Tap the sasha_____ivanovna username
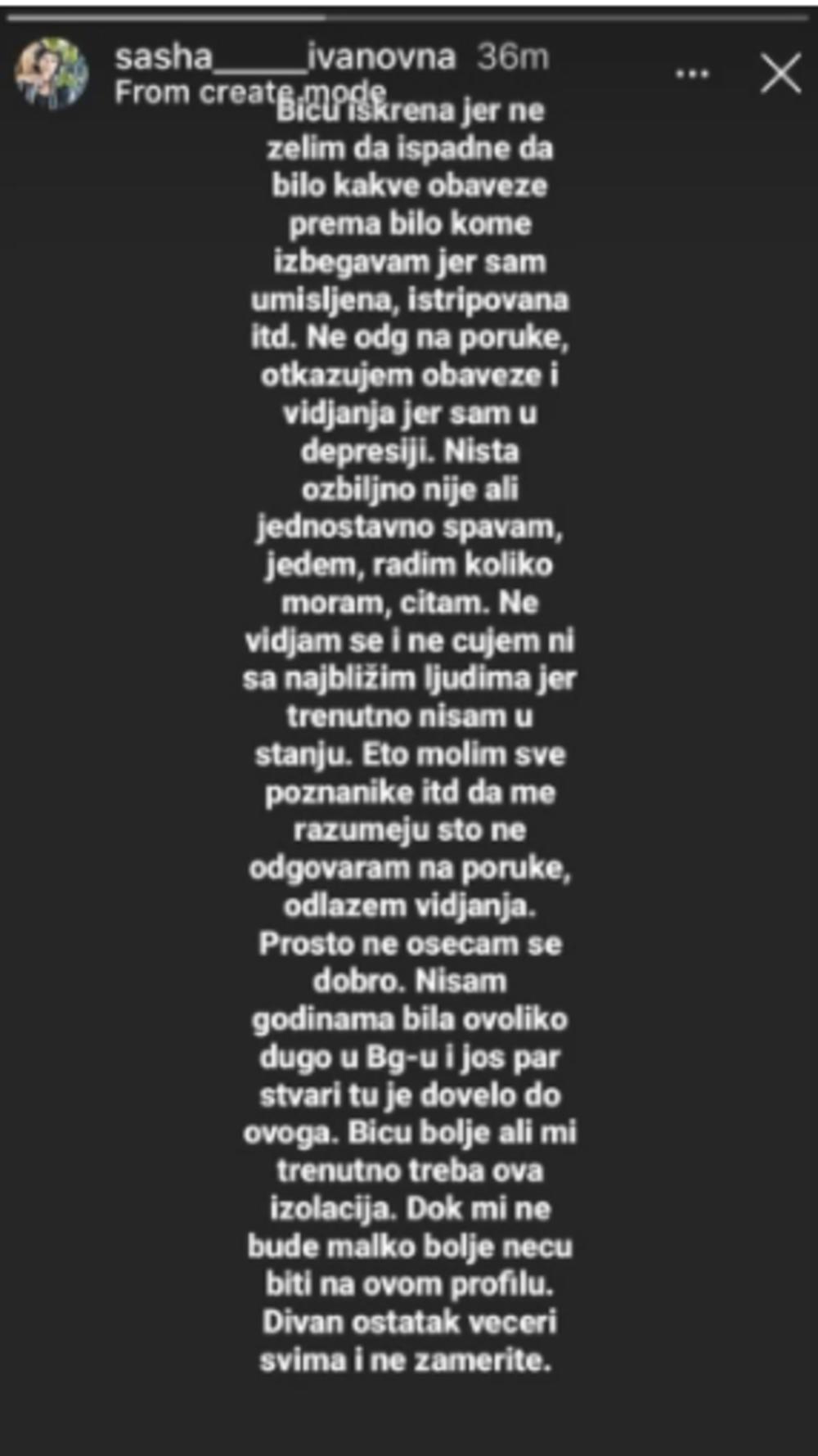Screen dimensions: 818x1456 [285, 57]
